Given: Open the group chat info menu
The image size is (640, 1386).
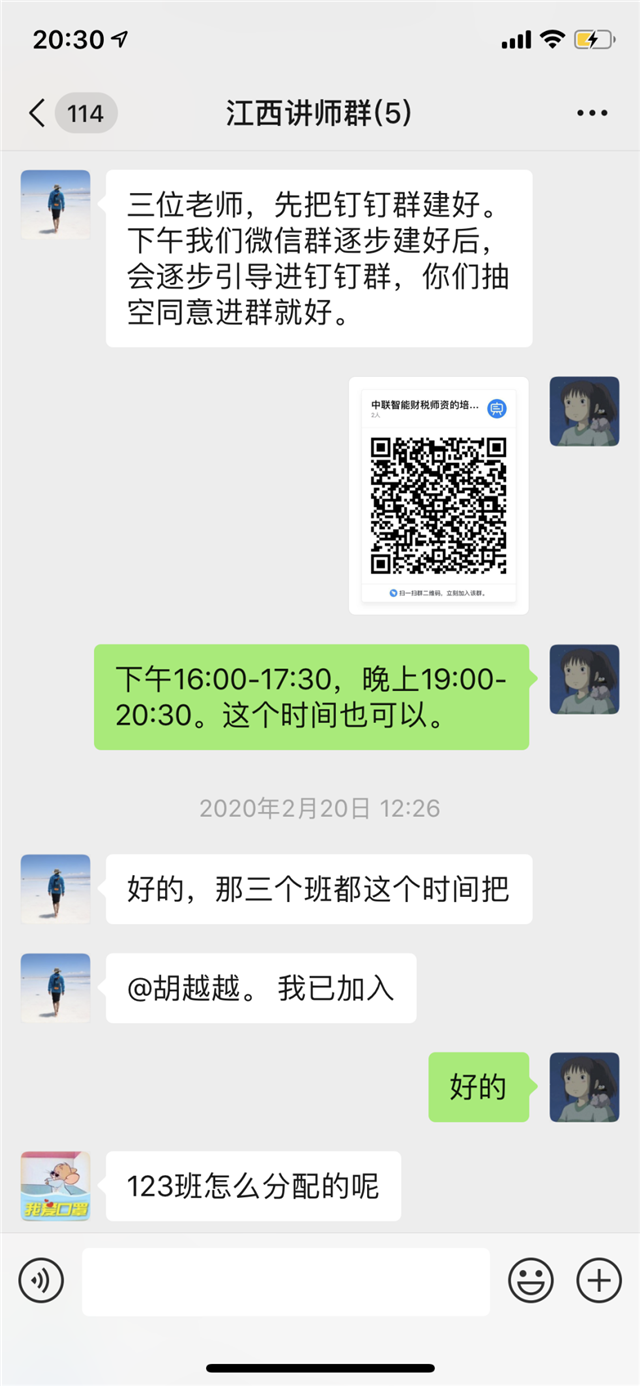Looking at the screenshot, I should pos(592,114).
